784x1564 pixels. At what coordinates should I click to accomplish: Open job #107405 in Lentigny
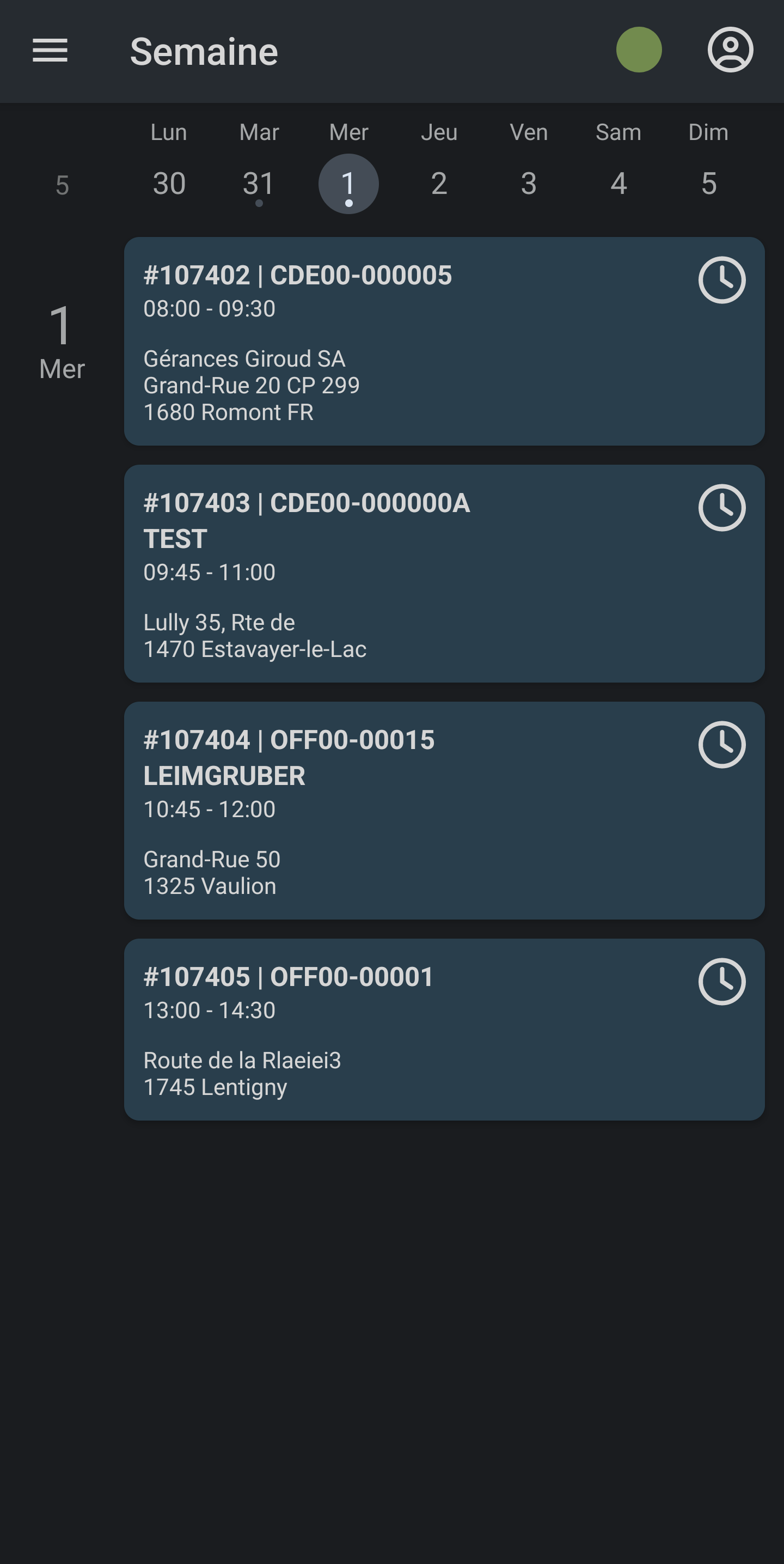point(394,1050)
